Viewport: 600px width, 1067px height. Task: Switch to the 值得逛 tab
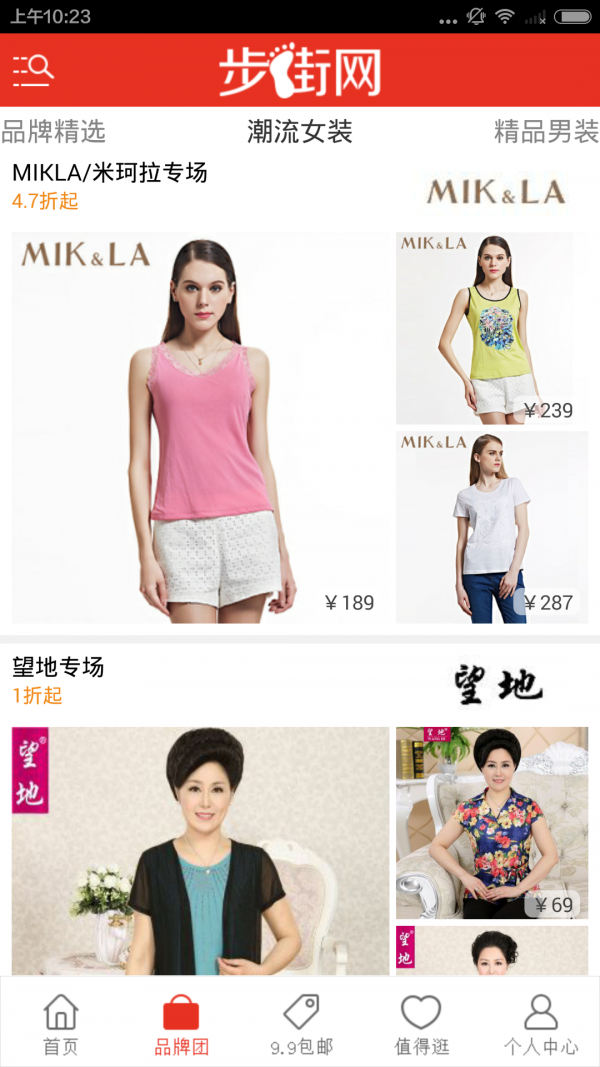tap(421, 1025)
